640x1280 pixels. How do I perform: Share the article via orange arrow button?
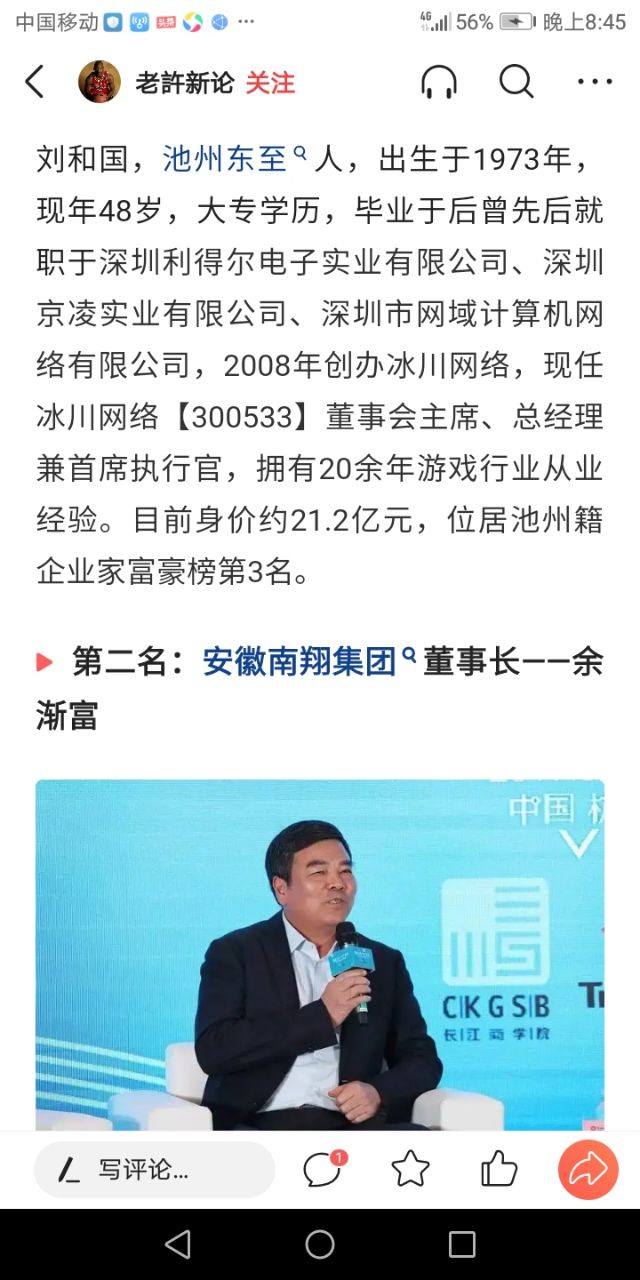(x=587, y=1169)
